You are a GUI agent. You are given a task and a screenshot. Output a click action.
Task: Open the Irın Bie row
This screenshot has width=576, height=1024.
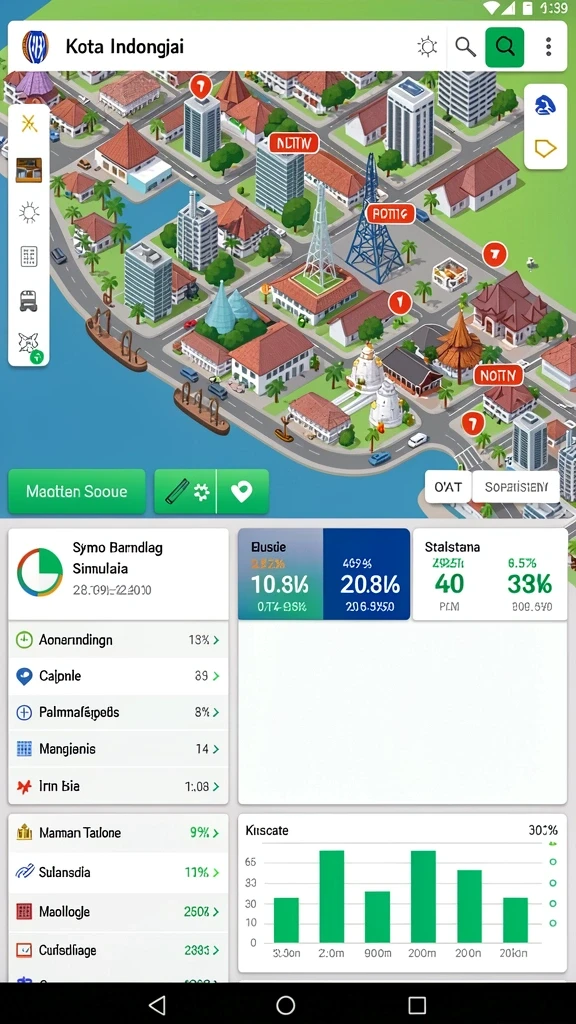coord(118,786)
